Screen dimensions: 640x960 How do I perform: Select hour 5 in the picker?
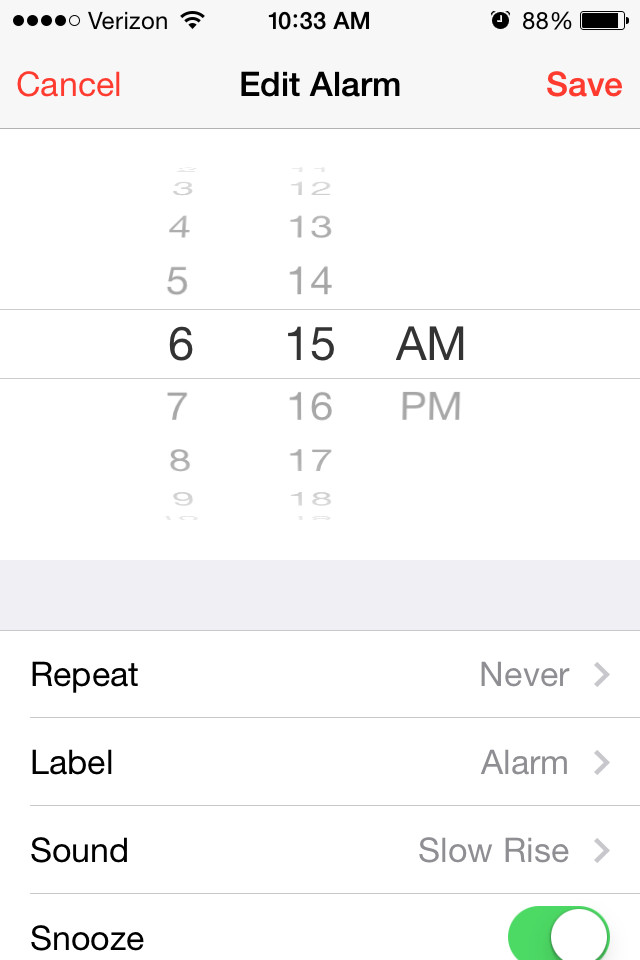(x=178, y=281)
